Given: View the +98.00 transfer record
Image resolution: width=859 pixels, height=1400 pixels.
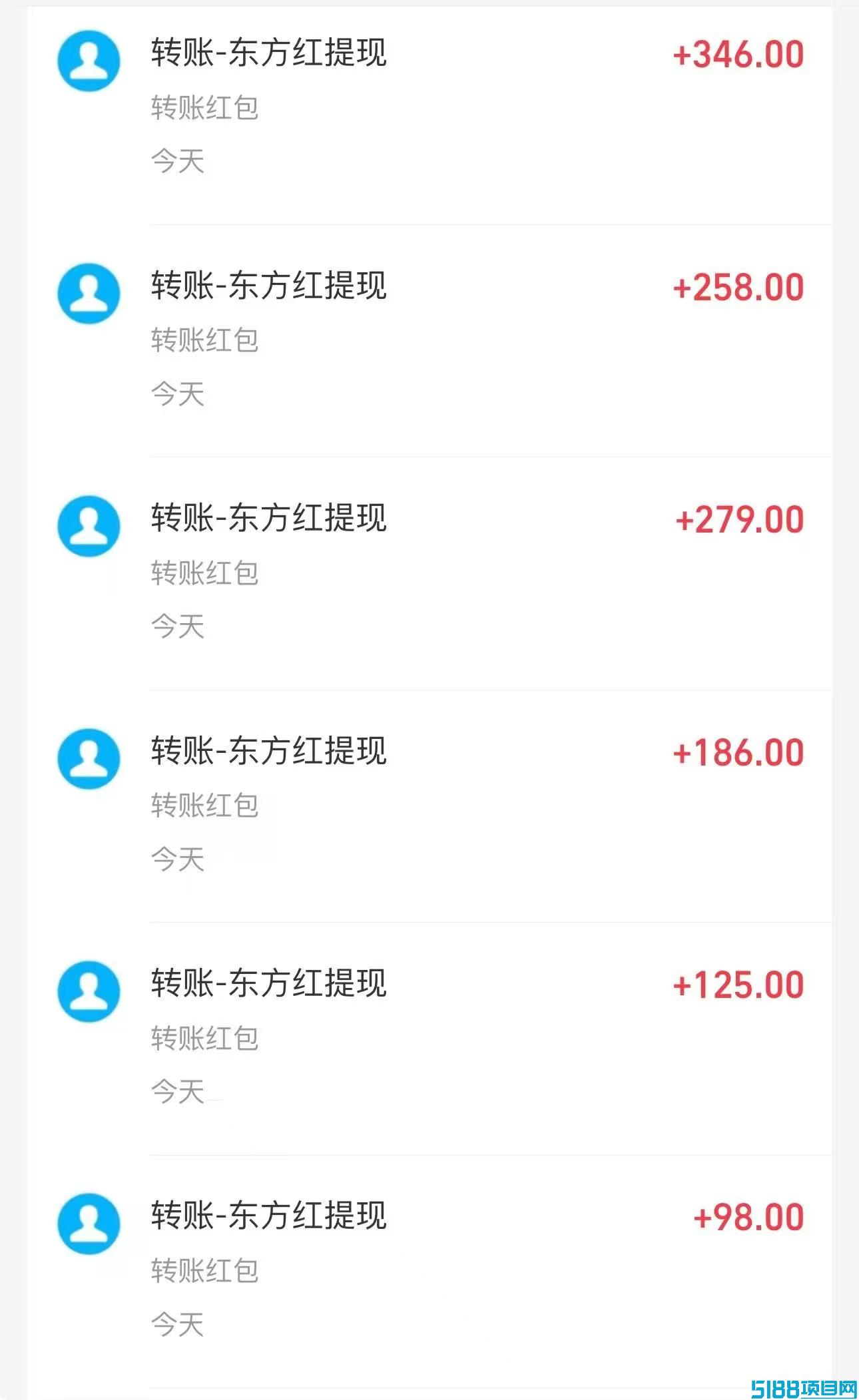Looking at the screenshot, I should (x=429, y=1272).
